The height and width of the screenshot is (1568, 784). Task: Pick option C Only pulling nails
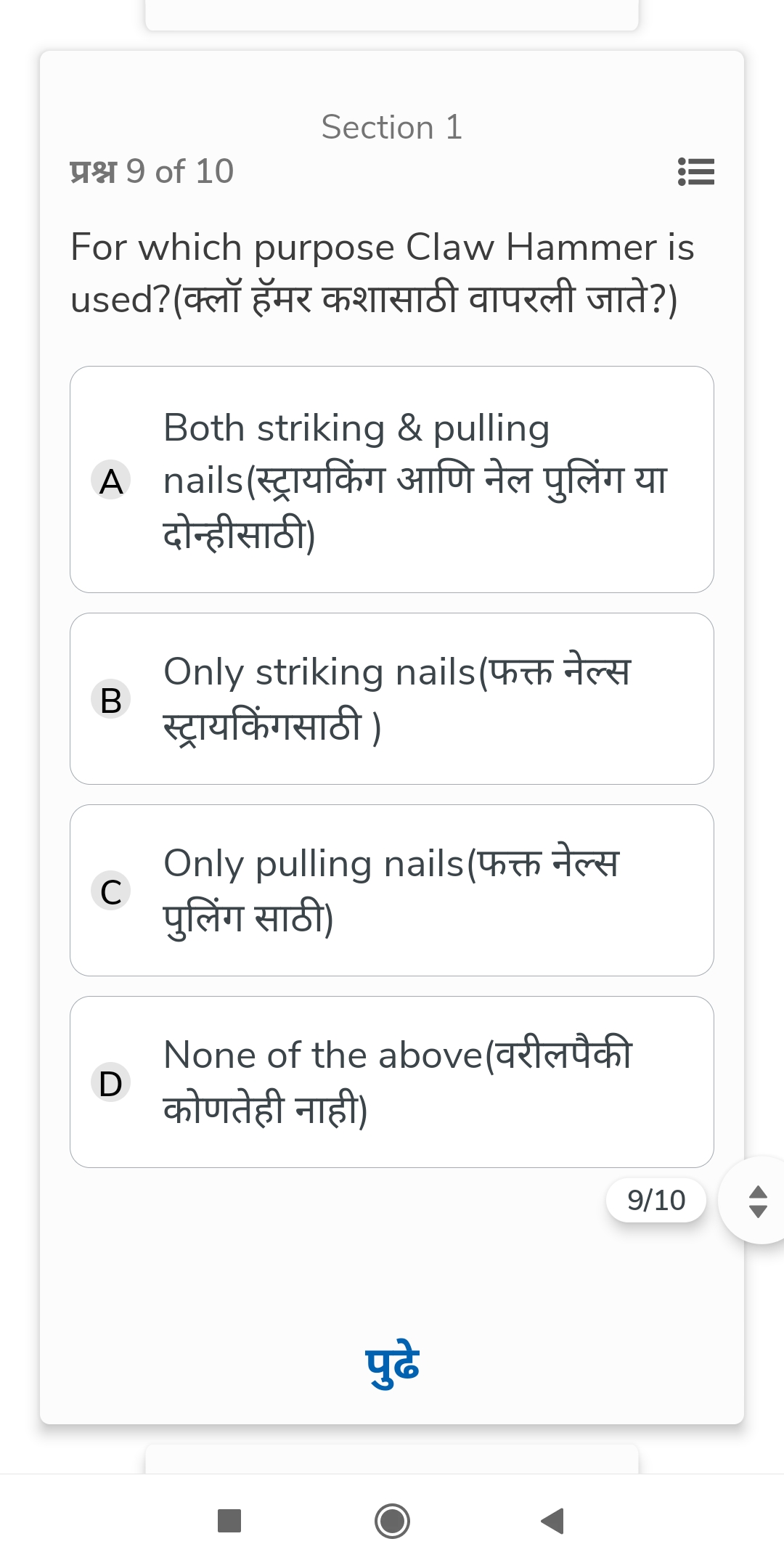(x=392, y=890)
